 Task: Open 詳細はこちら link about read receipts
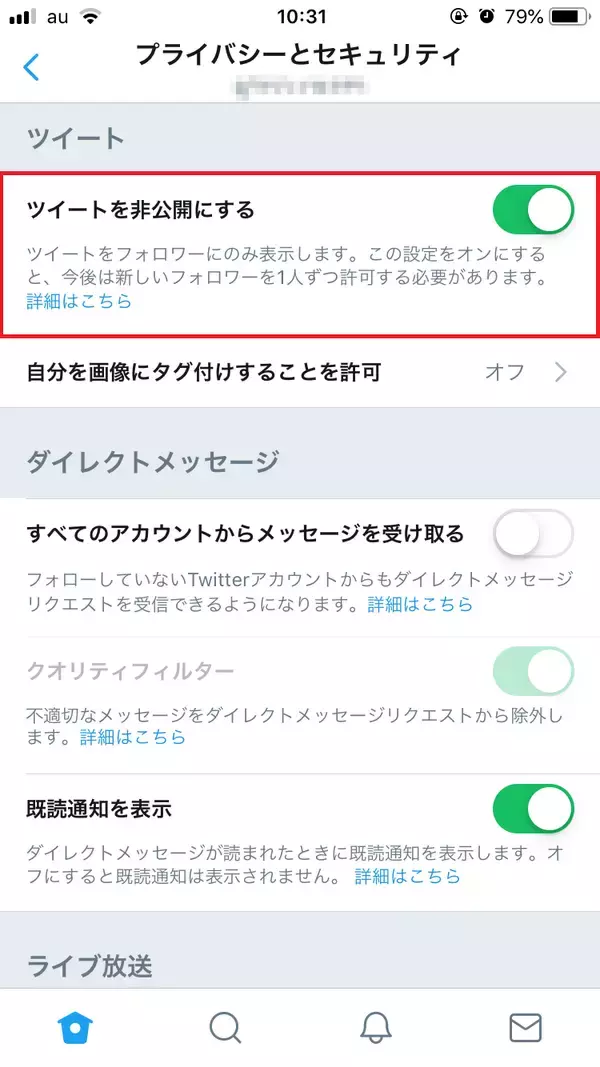(x=408, y=876)
